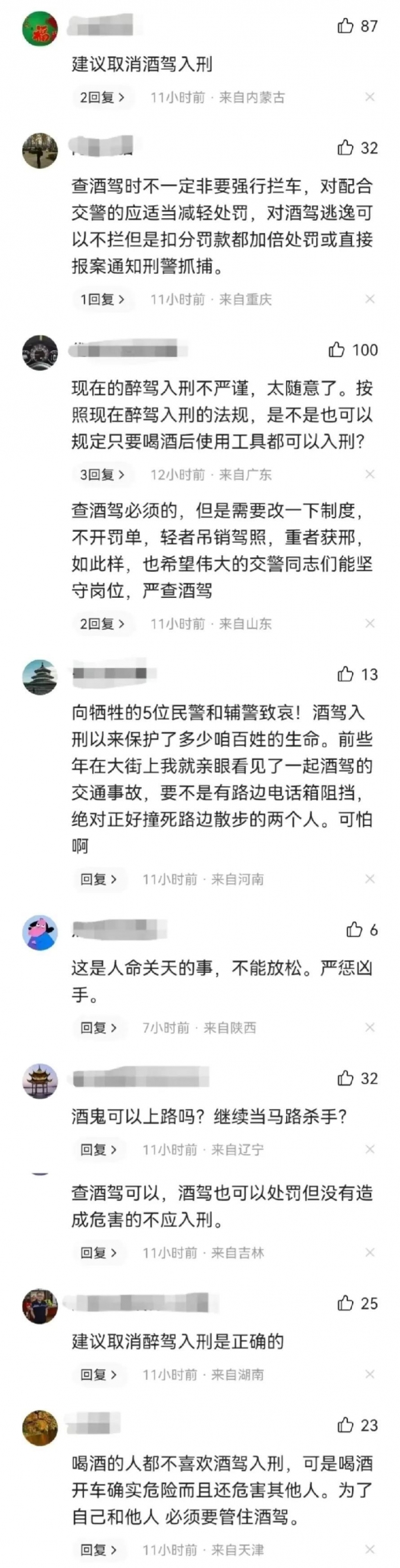Like the 人命关天 comment with 6 likes
Screen dimensions: 400x1568
tap(354, 929)
